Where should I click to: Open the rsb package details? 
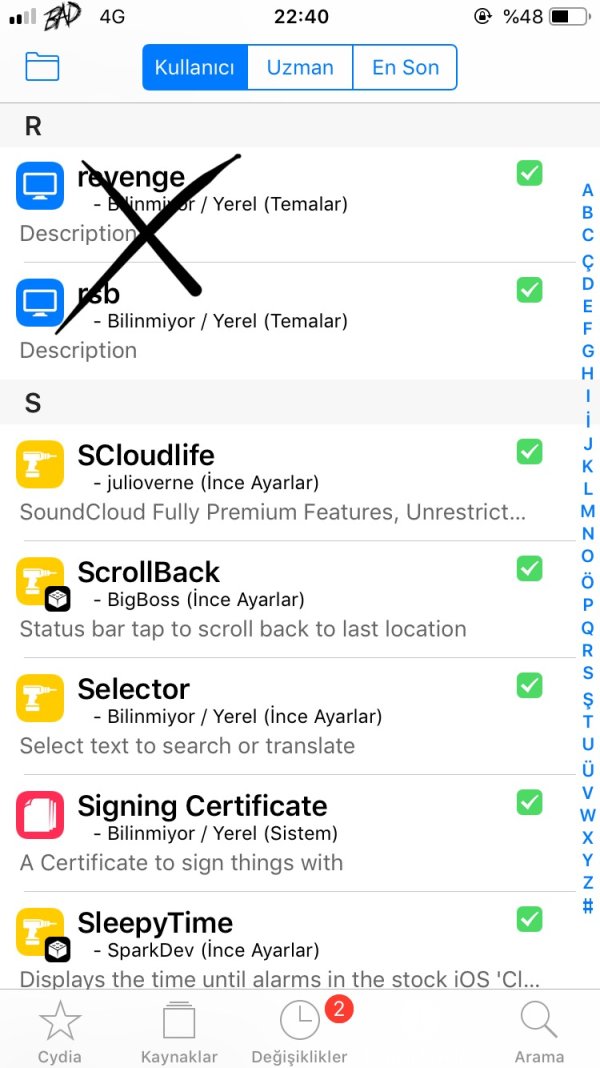click(x=280, y=320)
